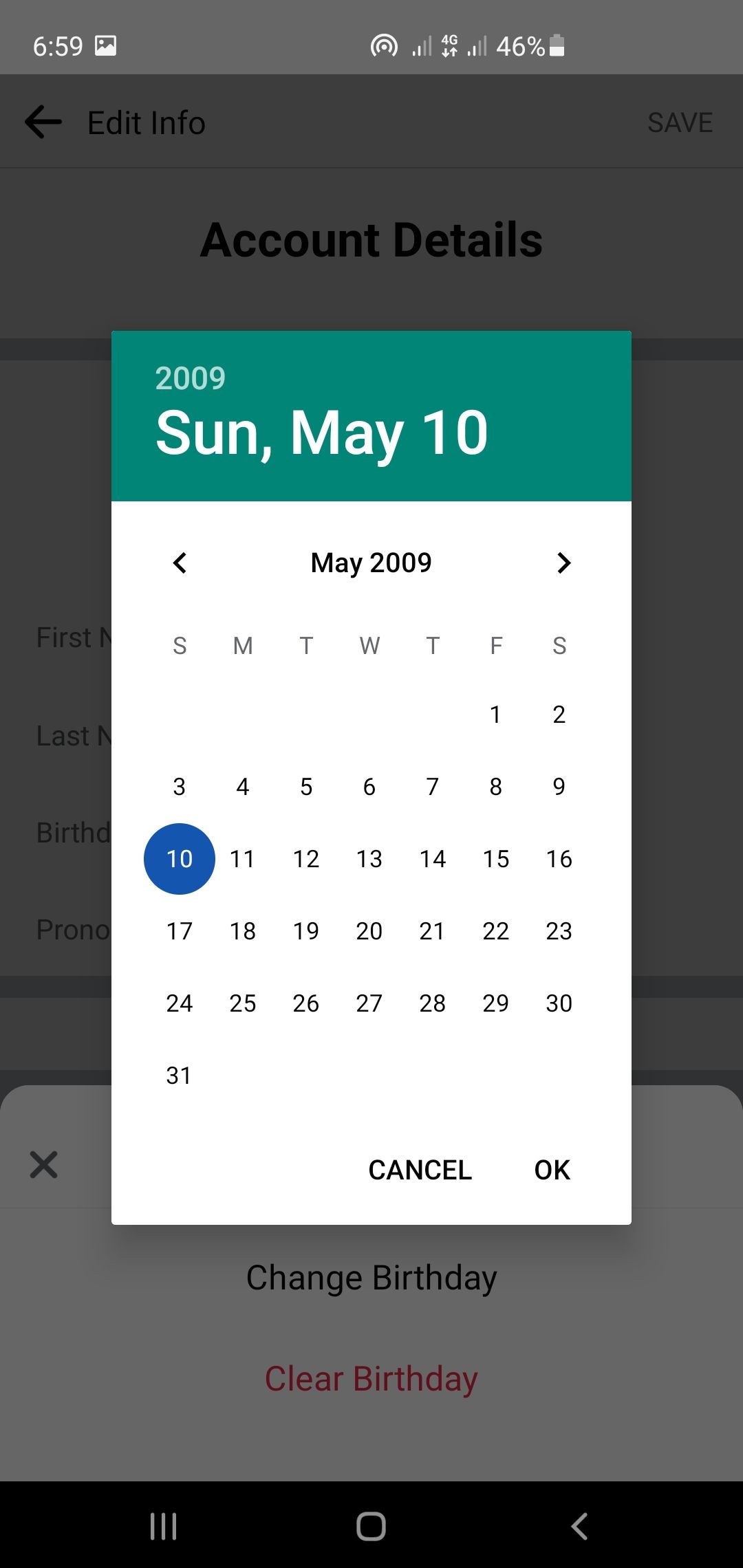The height and width of the screenshot is (1568, 743).
Task: Pick May 16 as the date
Action: coord(559,859)
